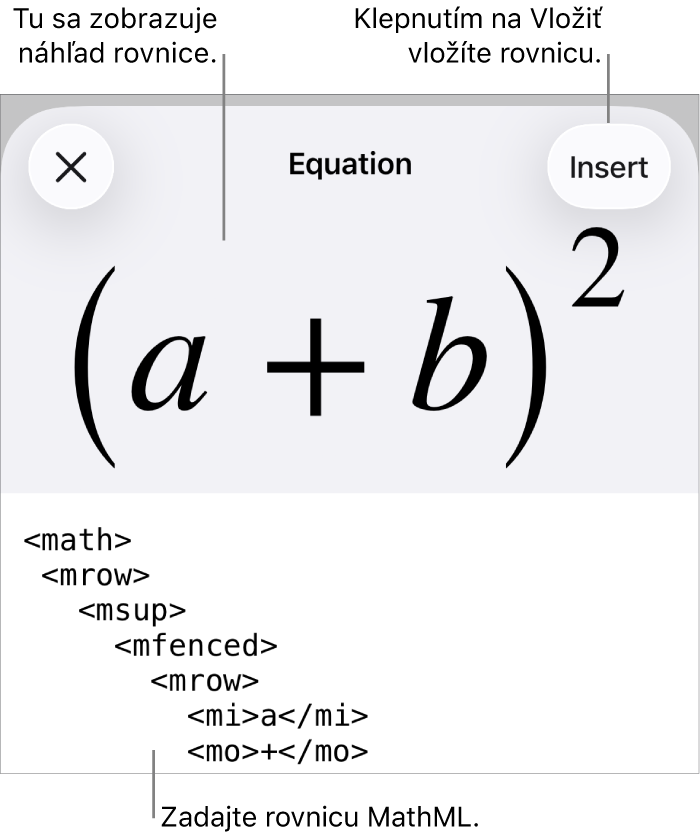Tap Insert to add the equation
The width and height of the screenshot is (700, 838).
pos(608,167)
